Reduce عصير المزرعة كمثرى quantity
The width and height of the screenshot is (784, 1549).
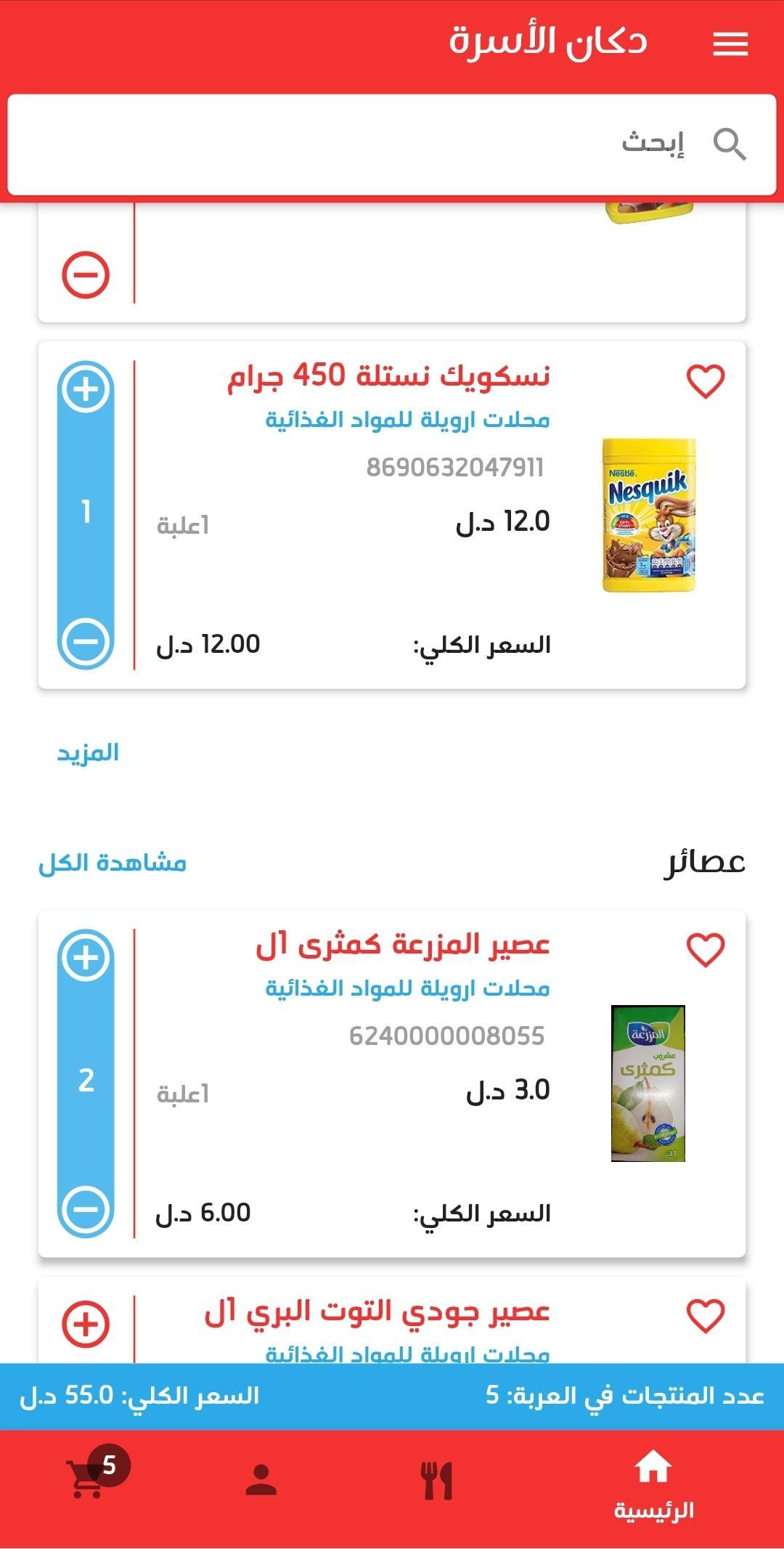click(86, 1209)
